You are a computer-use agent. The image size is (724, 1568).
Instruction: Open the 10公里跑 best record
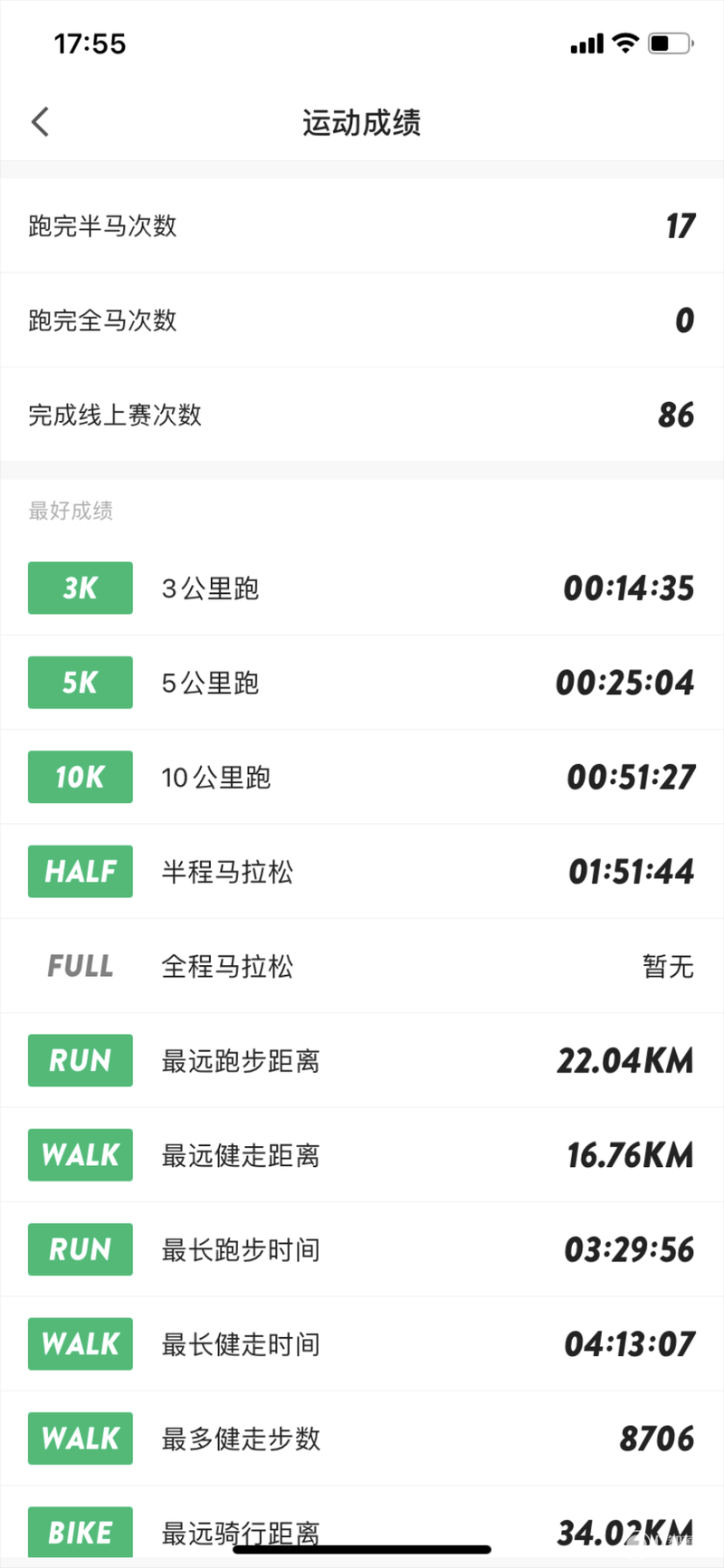pos(362,777)
